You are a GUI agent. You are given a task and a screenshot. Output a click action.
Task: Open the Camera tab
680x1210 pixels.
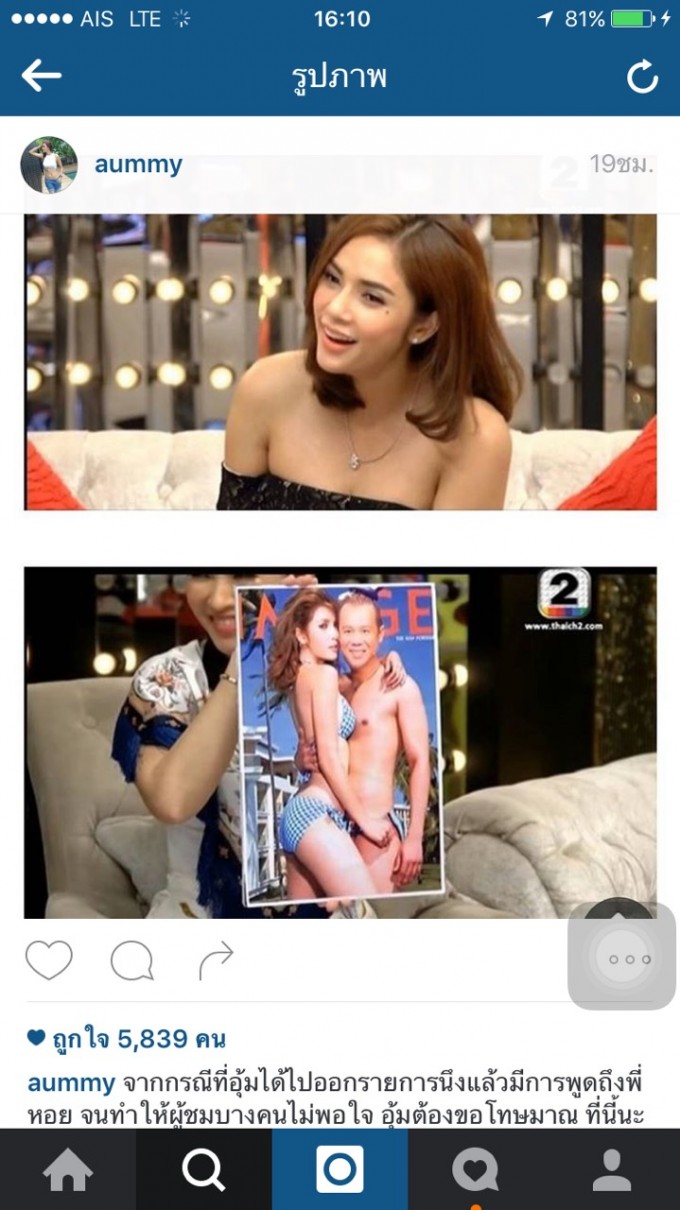click(340, 1169)
